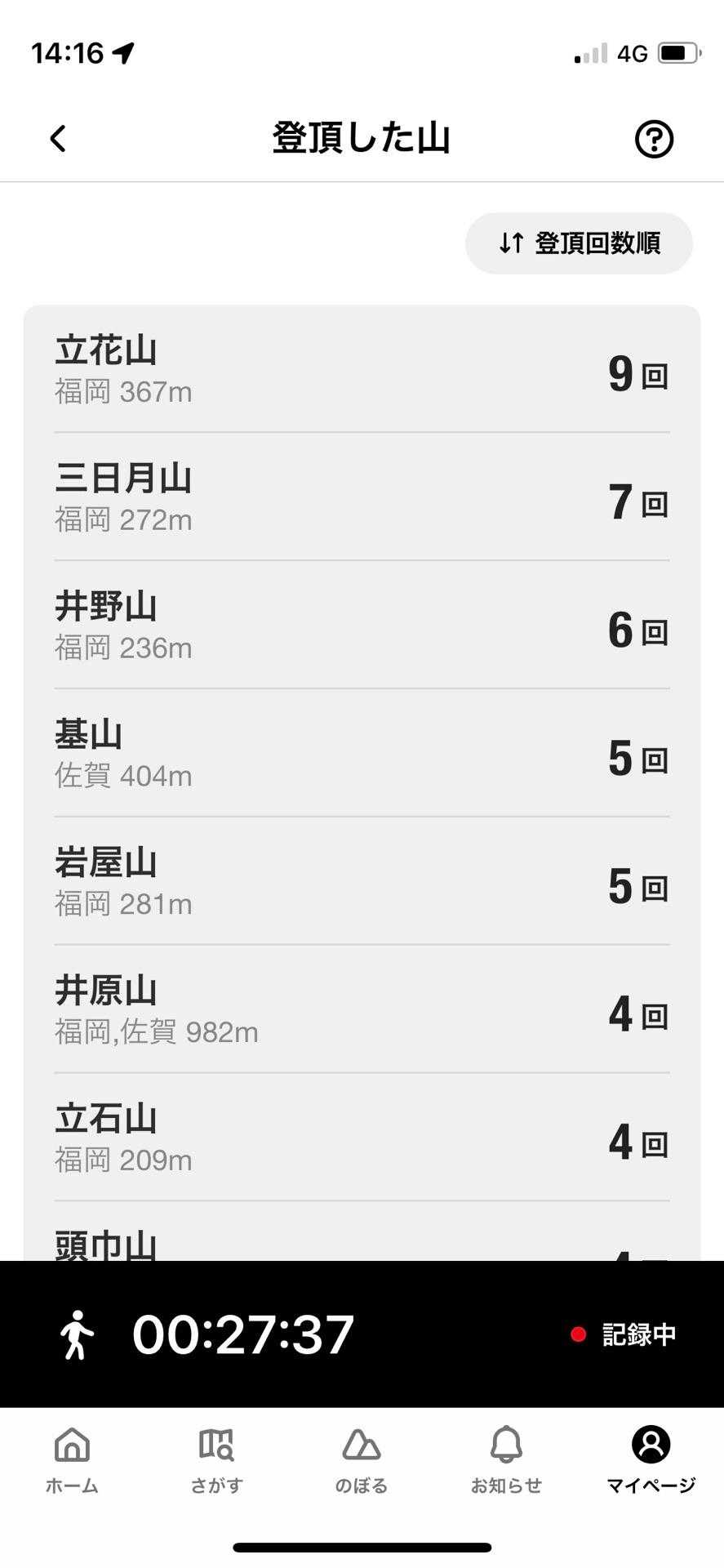
Task: Open 岩屋山 from the list
Action: click(x=362, y=882)
